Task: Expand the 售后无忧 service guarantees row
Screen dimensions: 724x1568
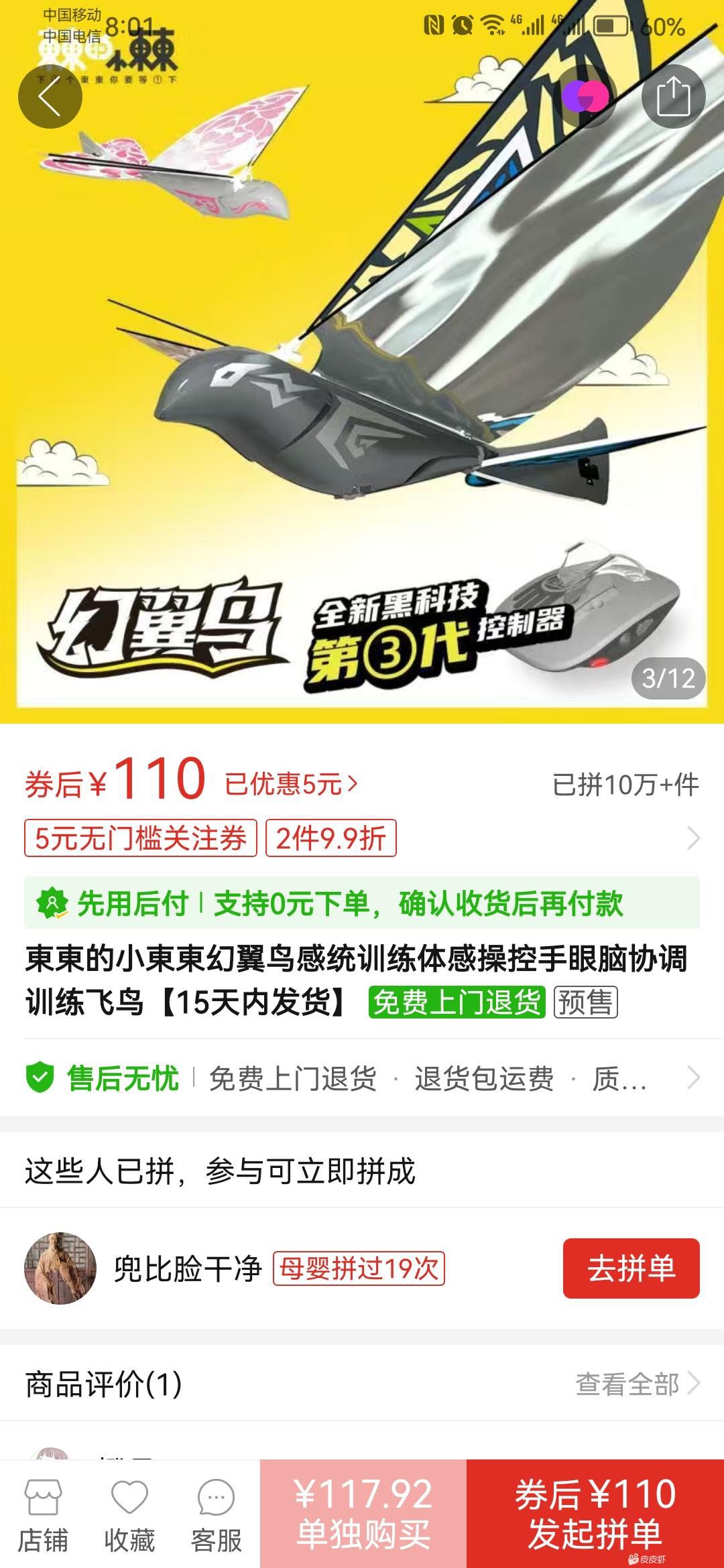Action: pyautogui.click(x=362, y=1078)
